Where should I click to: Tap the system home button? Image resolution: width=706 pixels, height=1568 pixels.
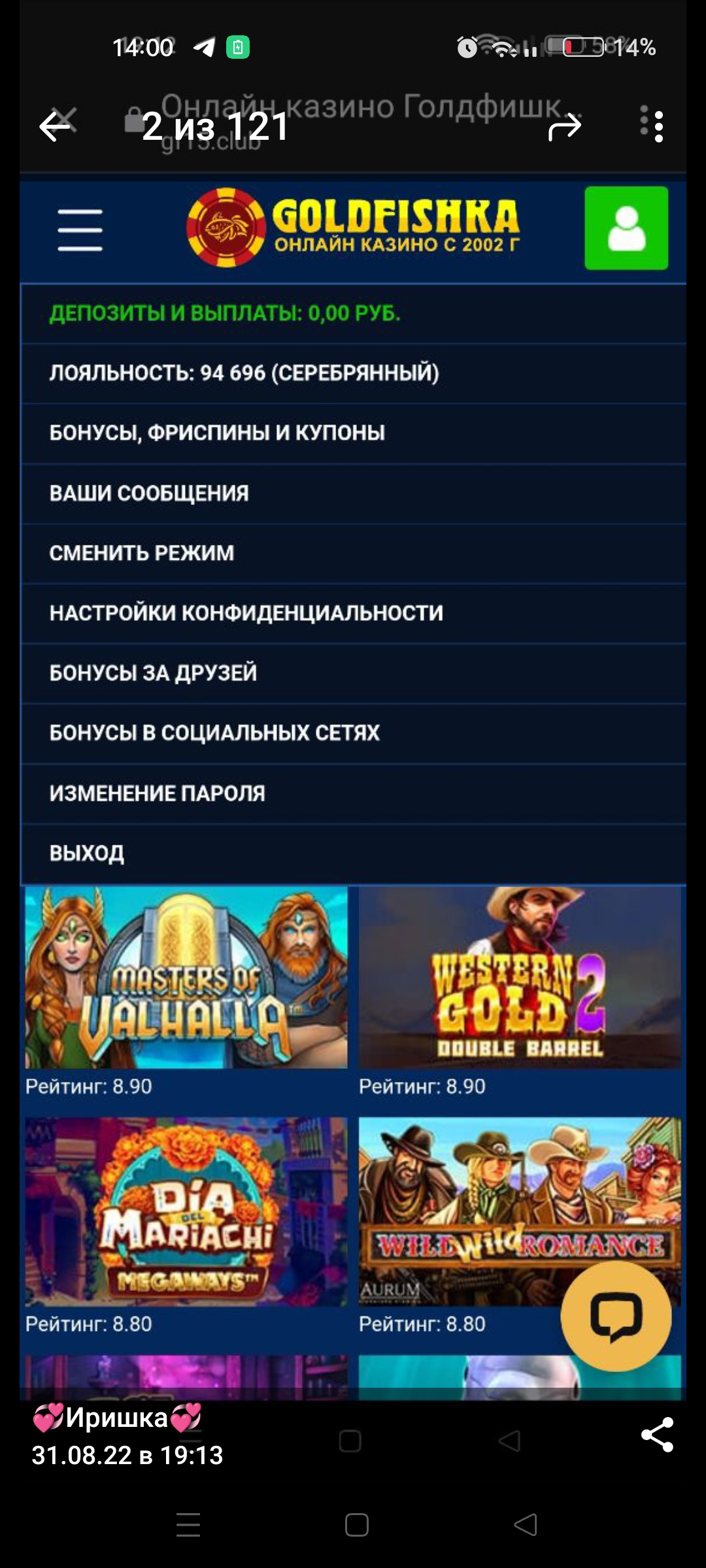356,1525
